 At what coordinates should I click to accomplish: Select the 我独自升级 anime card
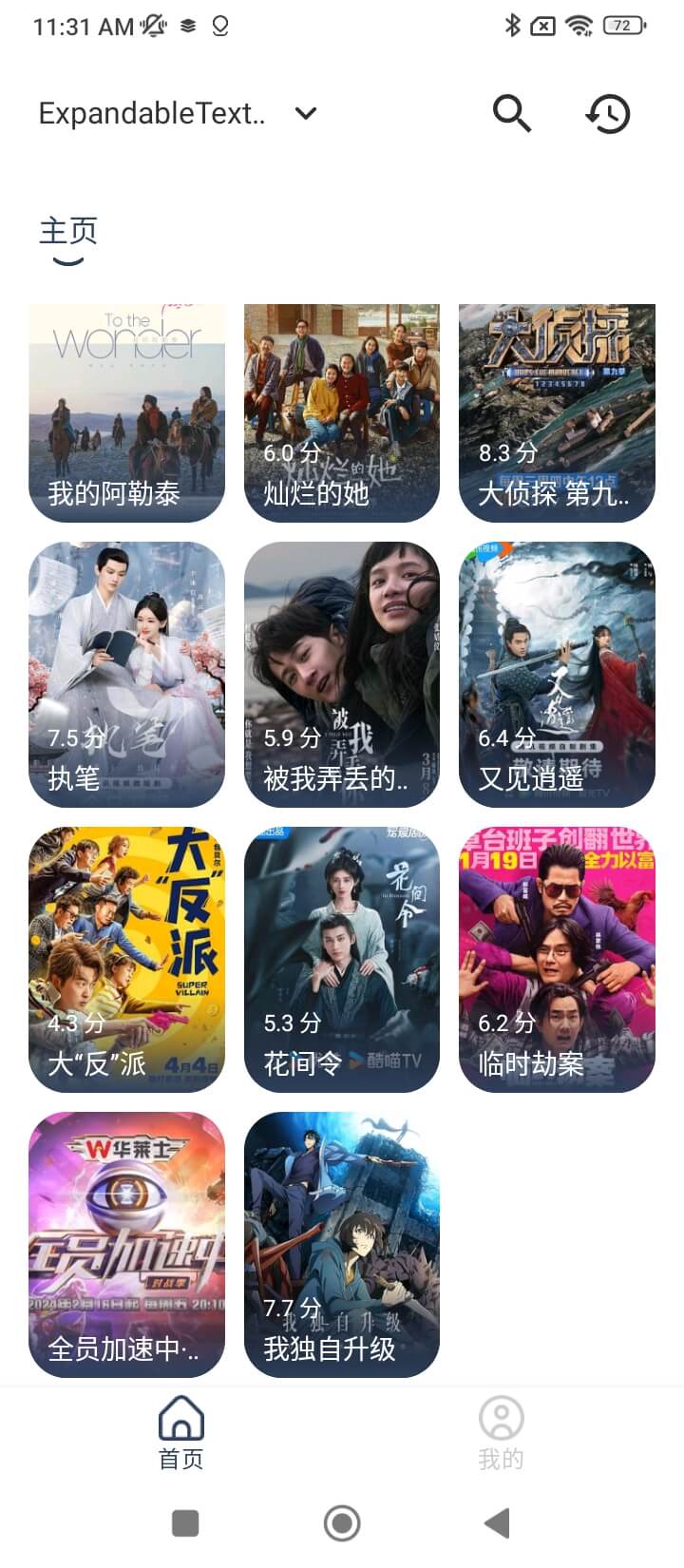coord(342,1245)
